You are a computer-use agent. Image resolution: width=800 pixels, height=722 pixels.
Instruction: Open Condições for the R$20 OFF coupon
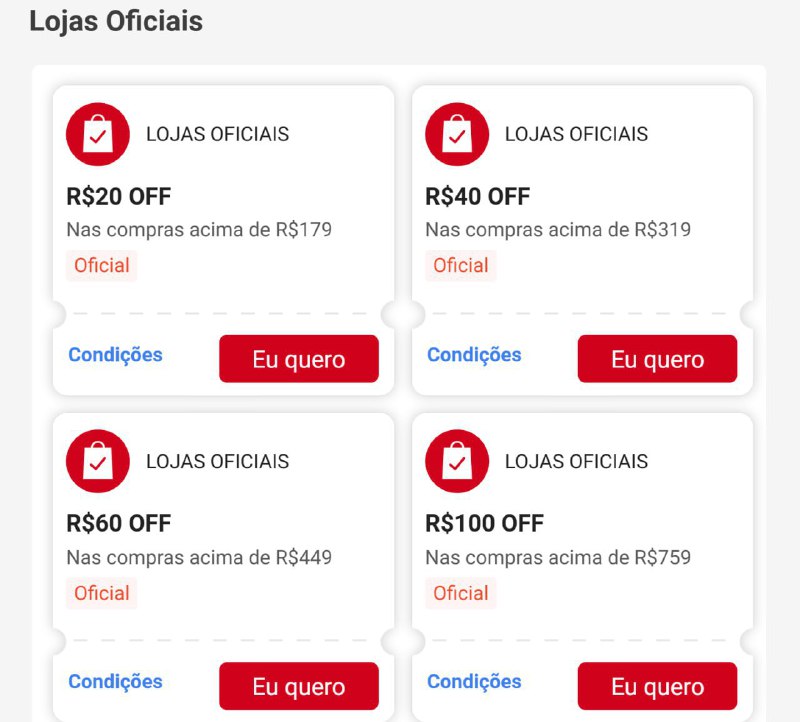pos(115,355)
